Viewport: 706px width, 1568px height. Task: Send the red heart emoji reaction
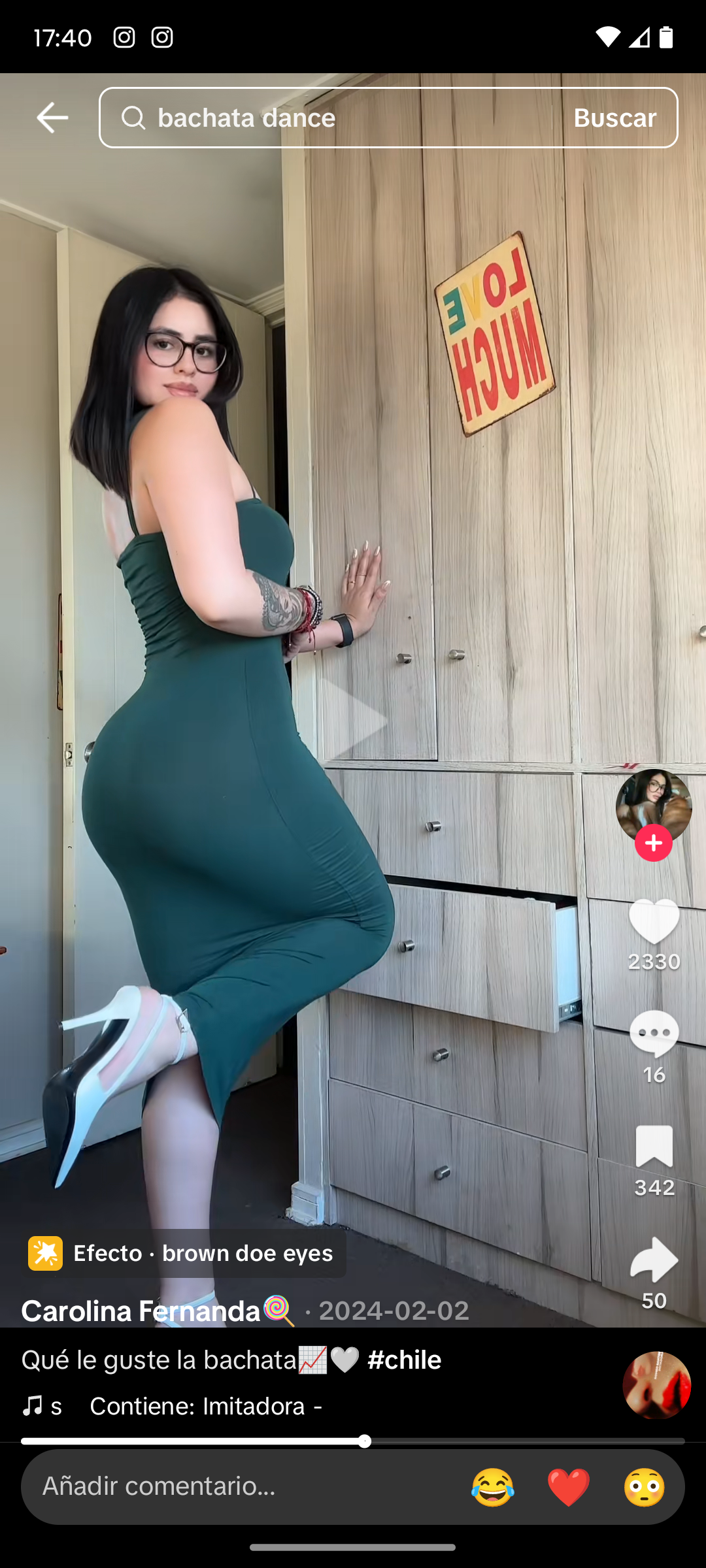point(569,1488)
